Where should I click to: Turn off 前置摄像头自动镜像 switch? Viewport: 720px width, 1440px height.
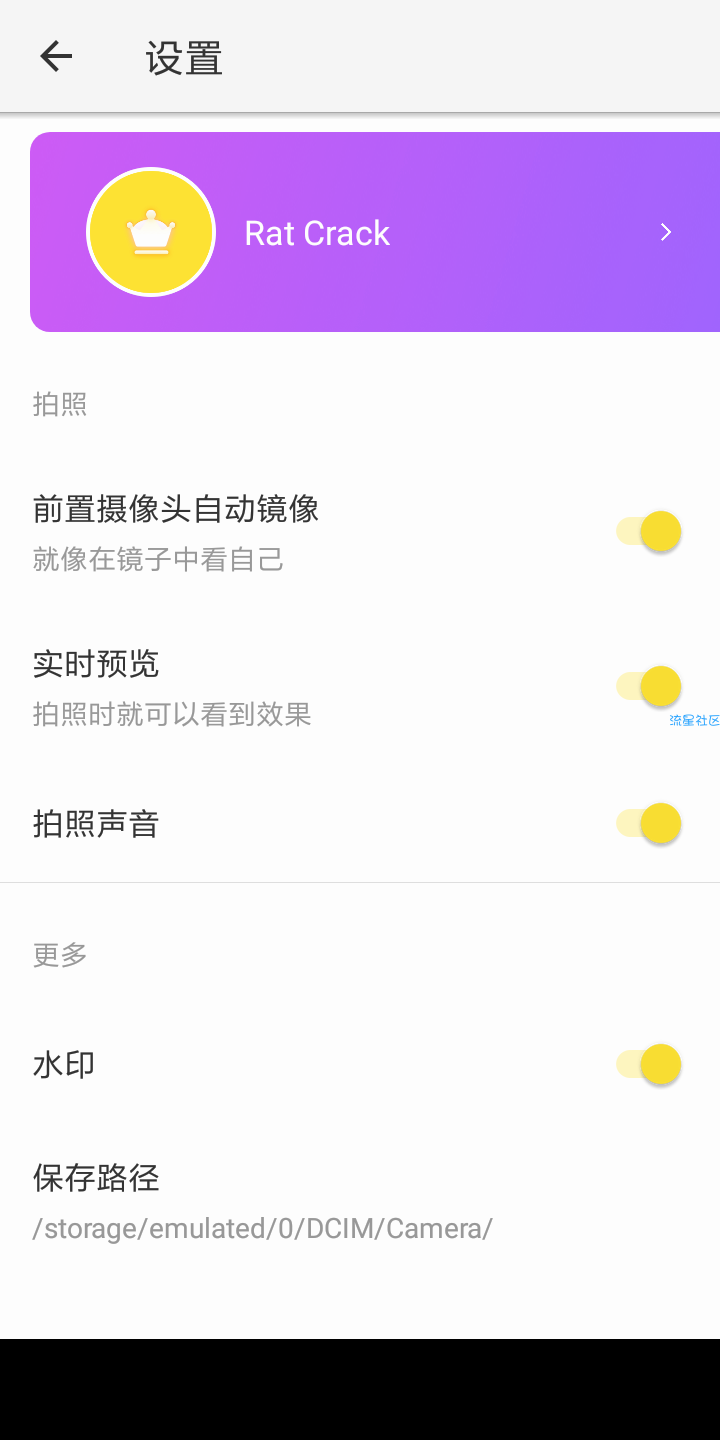[x=649, y=531]
